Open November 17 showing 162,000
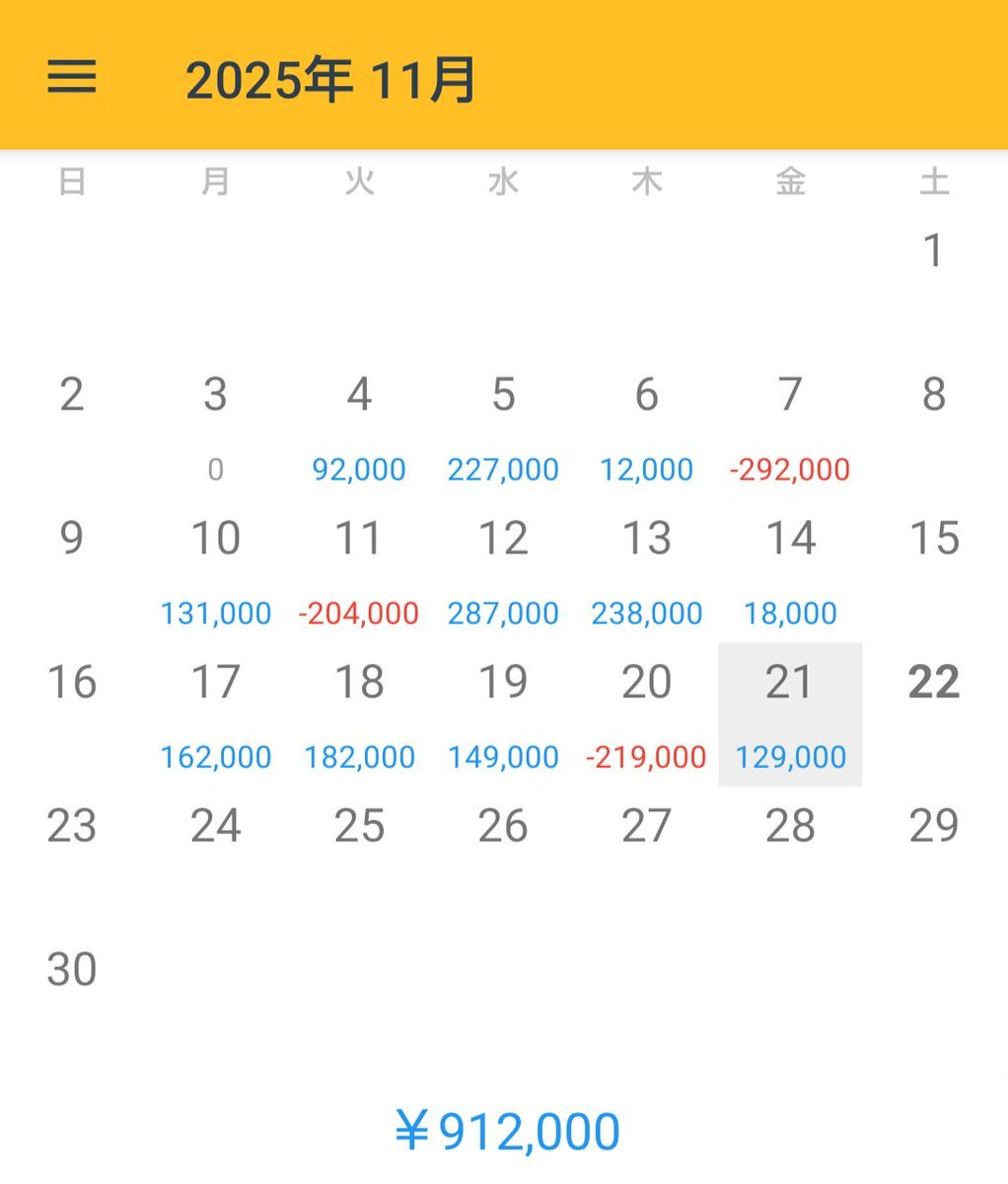Viewport: 1008px width, 1184px height. [x=216, y=714]
